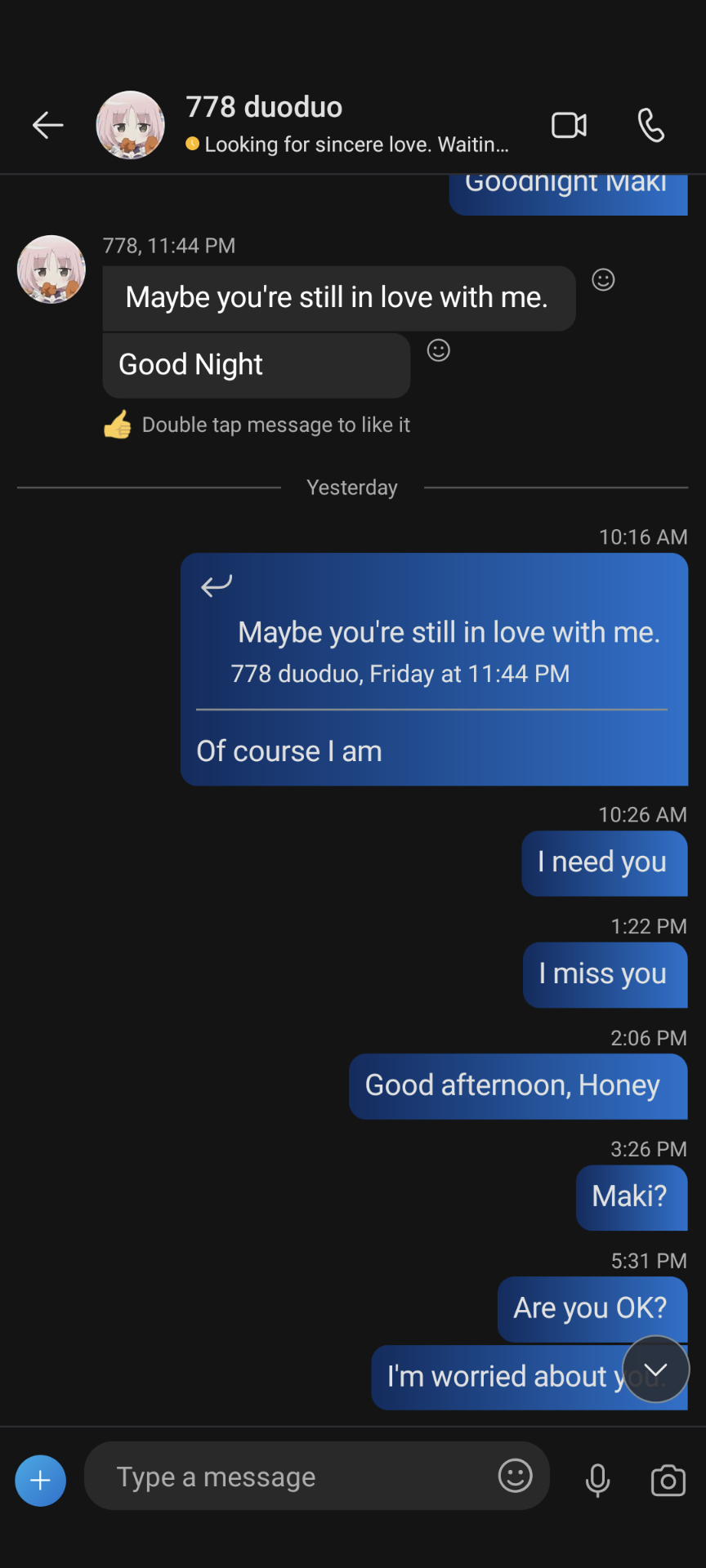Open the camera to send a photo
This screenshot has height=1568, width=706.
[668, 1480]
